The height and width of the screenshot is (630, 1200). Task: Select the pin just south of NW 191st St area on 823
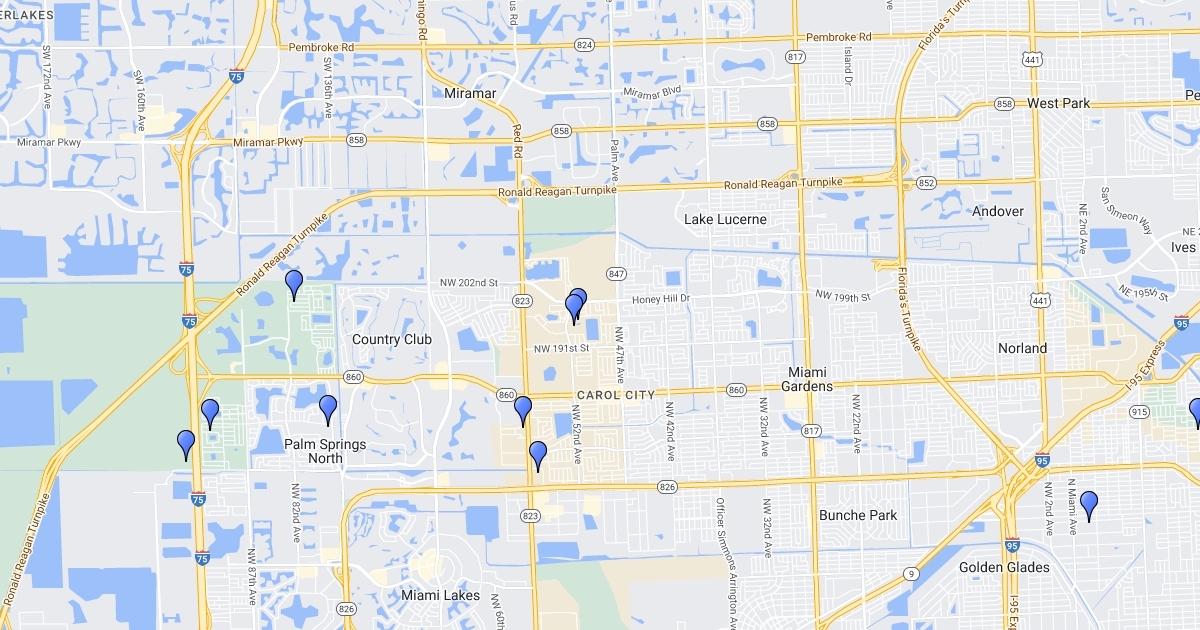pos(538,455)
